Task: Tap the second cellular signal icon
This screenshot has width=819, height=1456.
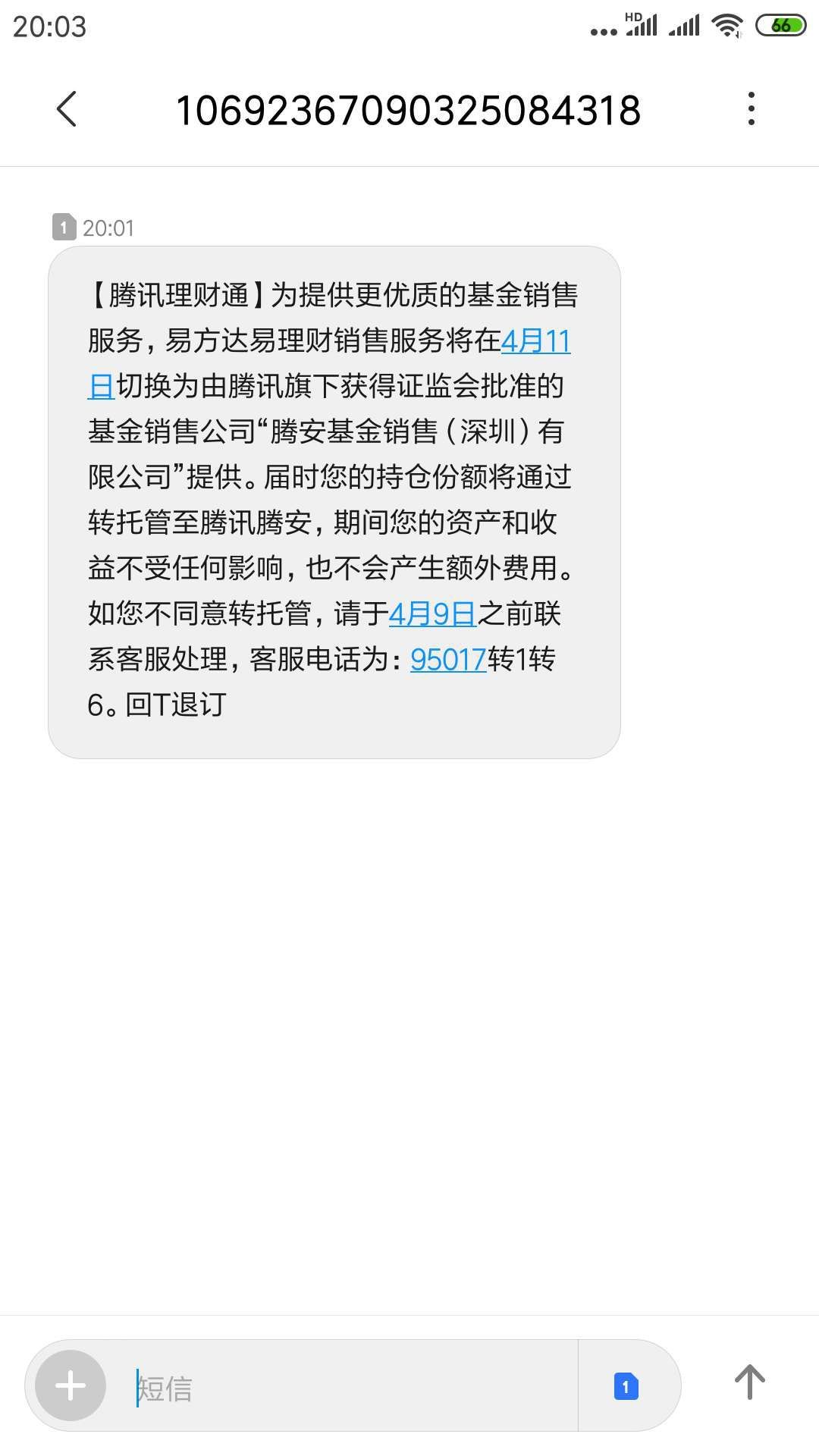Action: pos(683,25)
